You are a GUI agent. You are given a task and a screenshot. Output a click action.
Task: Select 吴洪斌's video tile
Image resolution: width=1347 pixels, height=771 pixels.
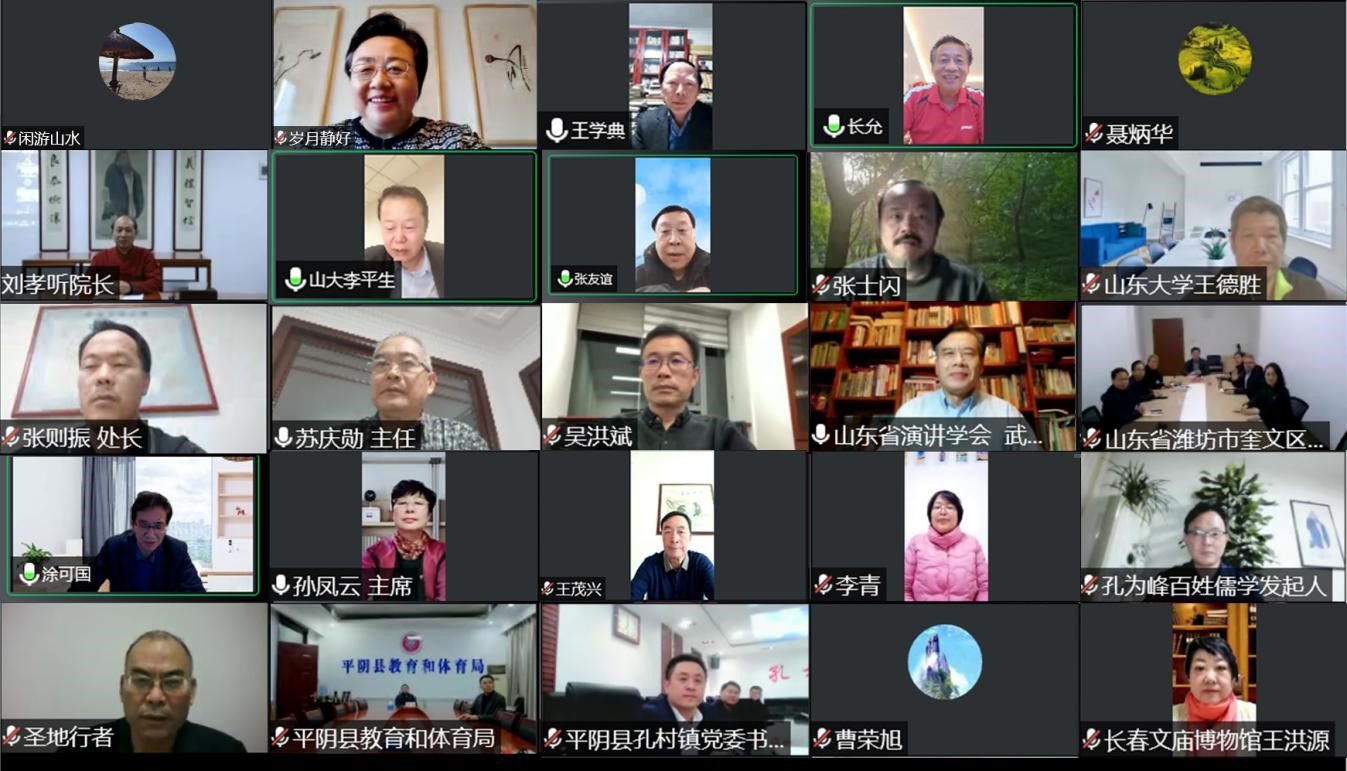pyautogui.click(x=672, y=377)
